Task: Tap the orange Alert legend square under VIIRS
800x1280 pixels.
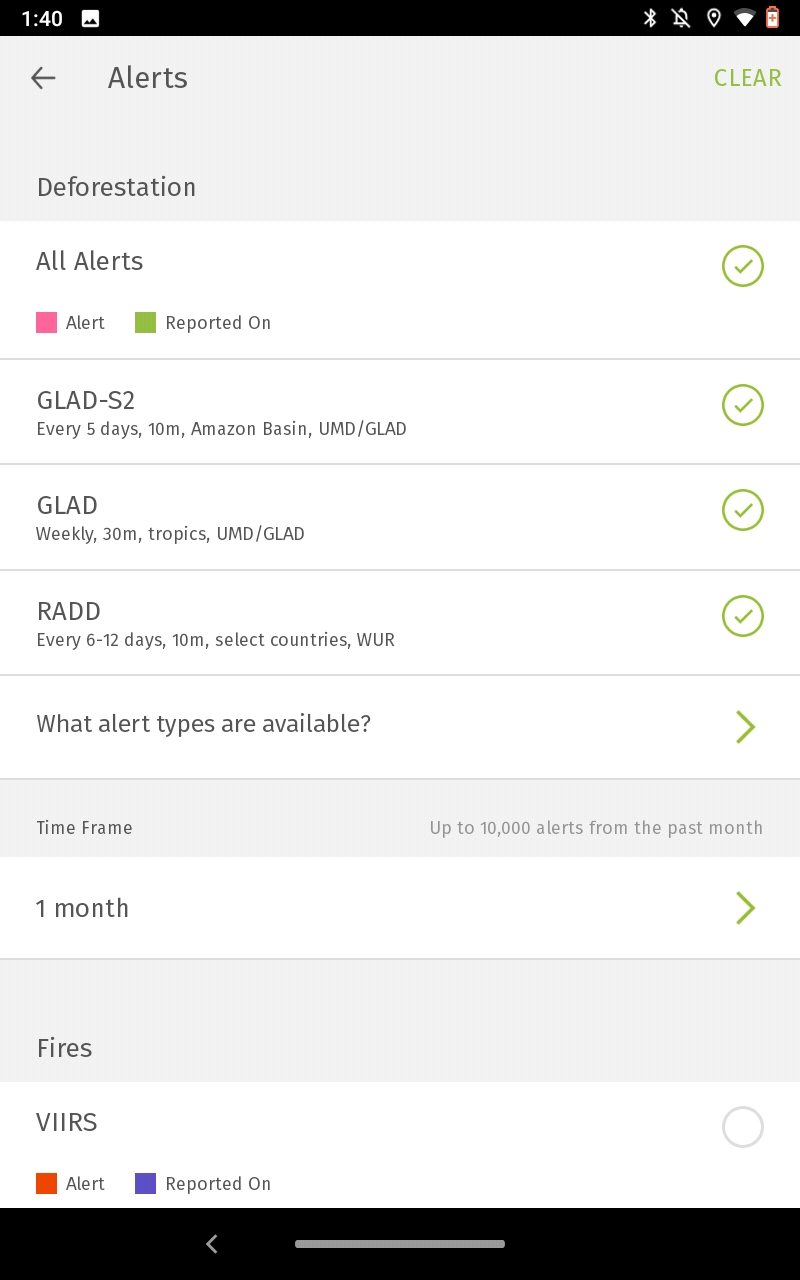Action: click(46, 1183)
